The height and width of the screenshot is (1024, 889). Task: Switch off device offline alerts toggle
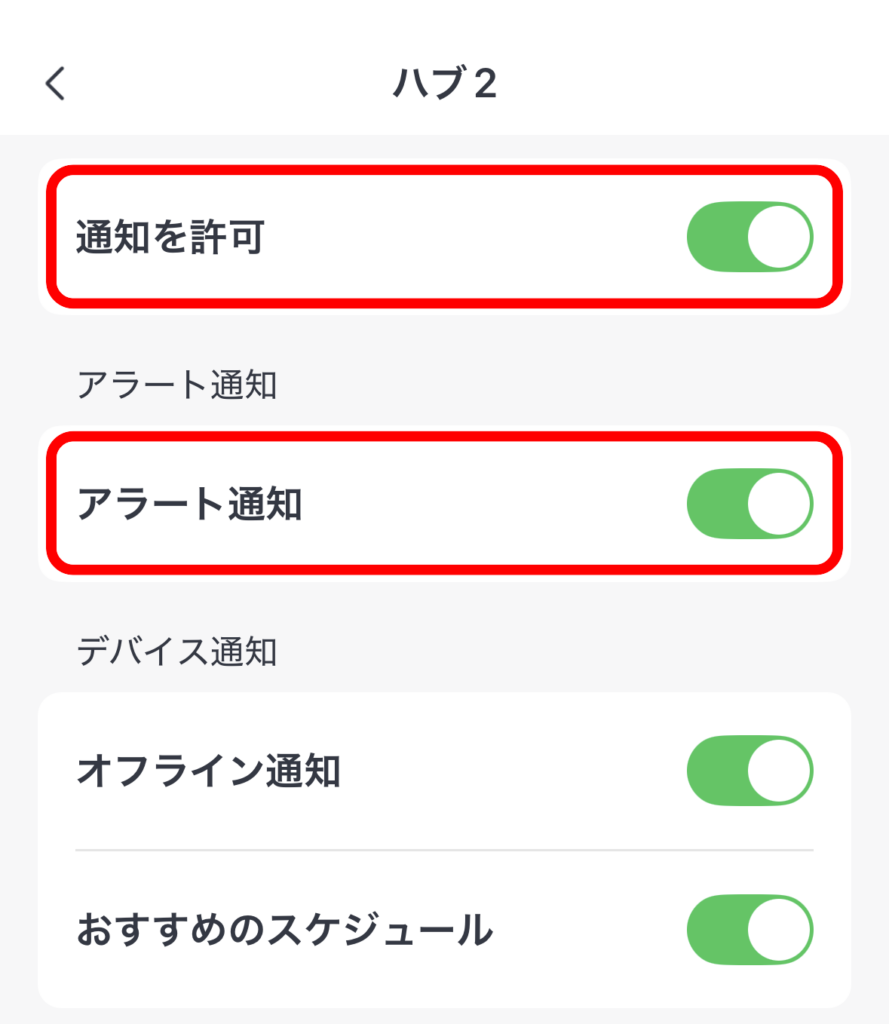coord(749,768)
